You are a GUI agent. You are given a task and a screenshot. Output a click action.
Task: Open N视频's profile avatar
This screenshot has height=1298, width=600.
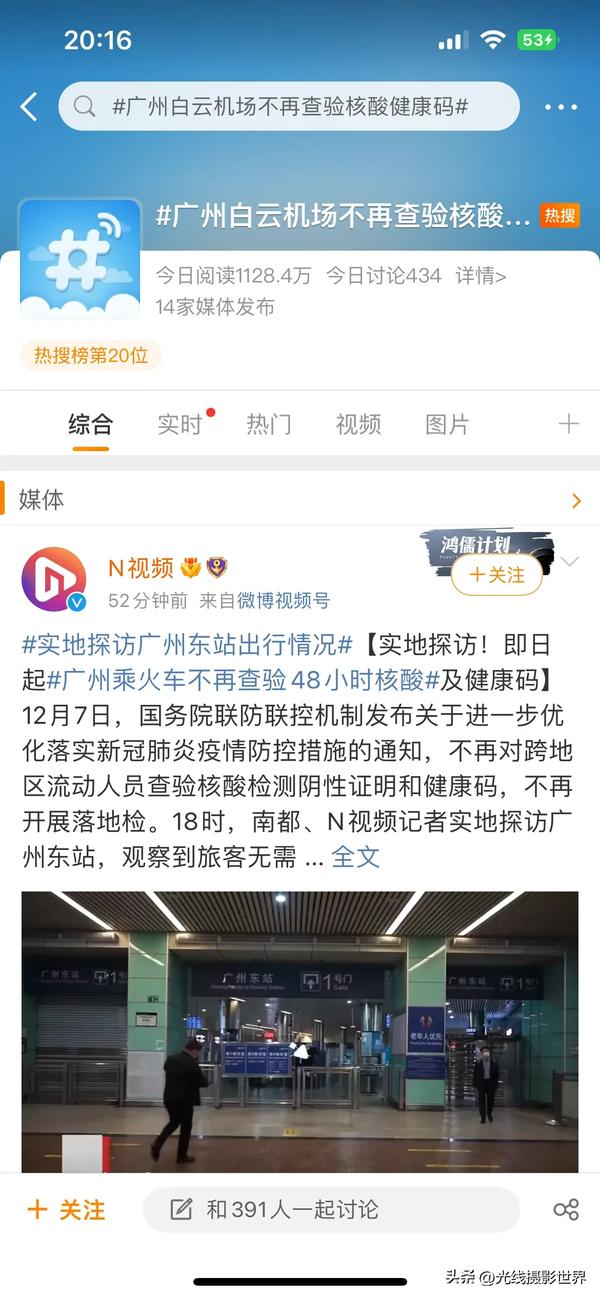click(54, 579)
